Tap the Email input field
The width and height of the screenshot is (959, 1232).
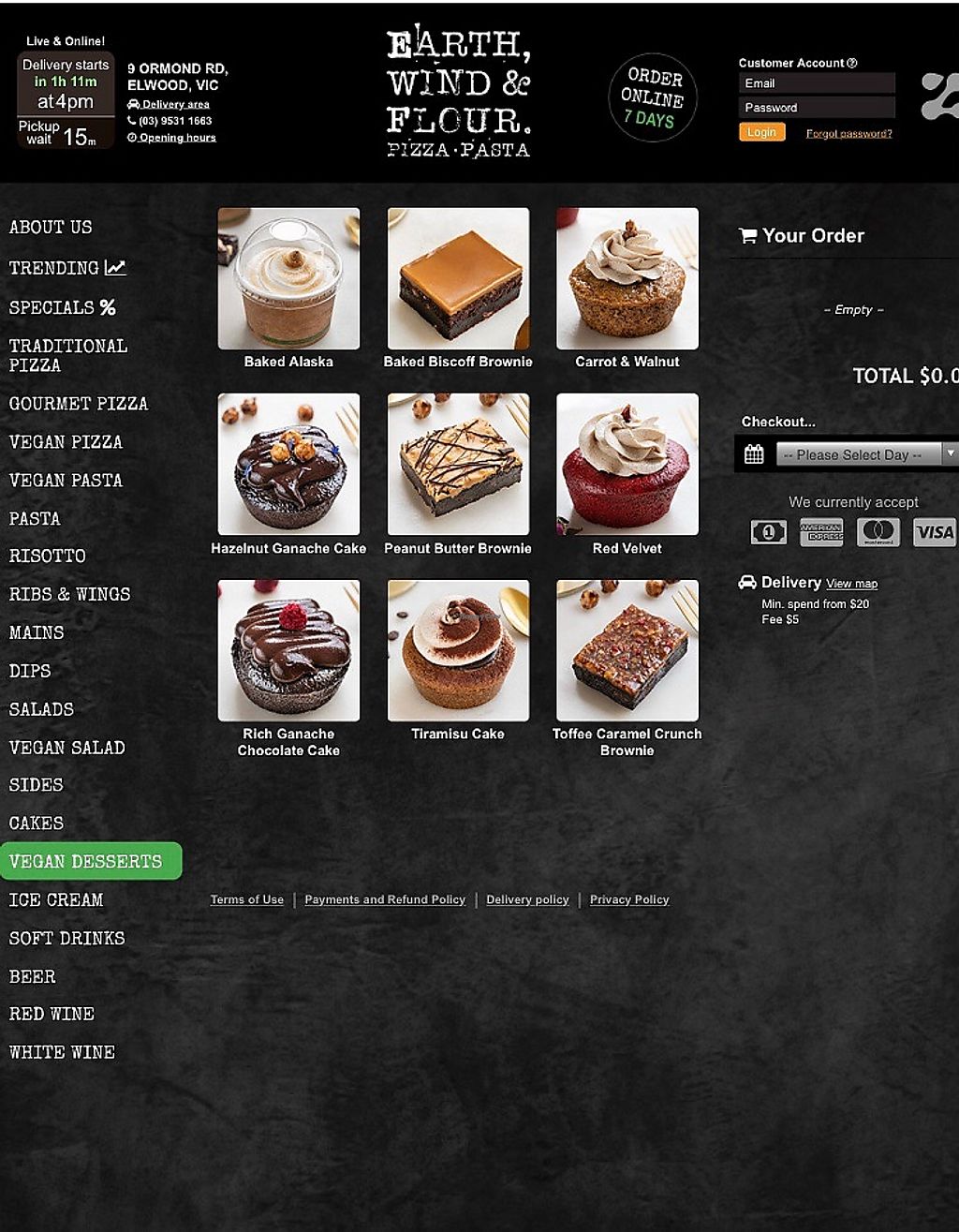[x=816, y=83]
